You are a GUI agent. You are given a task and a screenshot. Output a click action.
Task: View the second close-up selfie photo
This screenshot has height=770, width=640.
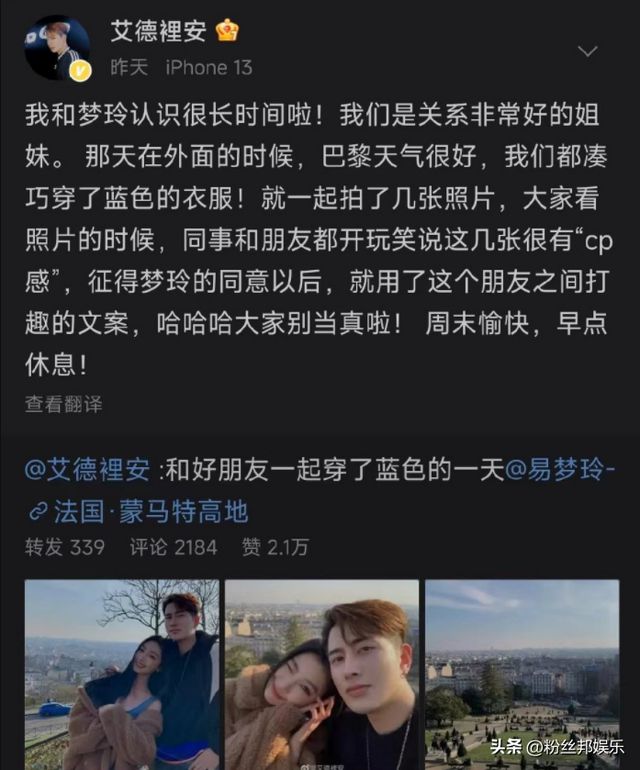321,675
